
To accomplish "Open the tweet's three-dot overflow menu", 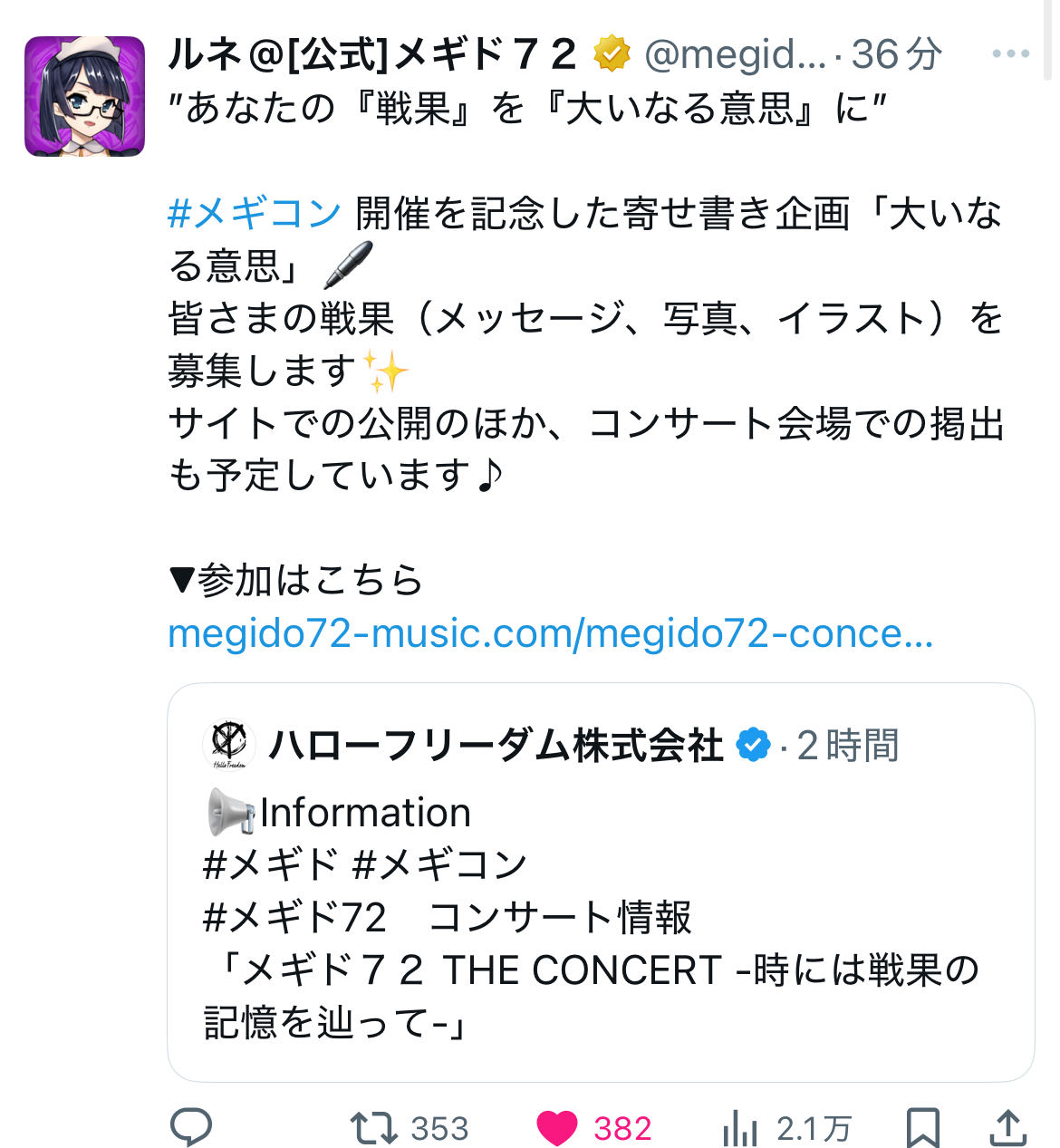I will [1010, 54].
